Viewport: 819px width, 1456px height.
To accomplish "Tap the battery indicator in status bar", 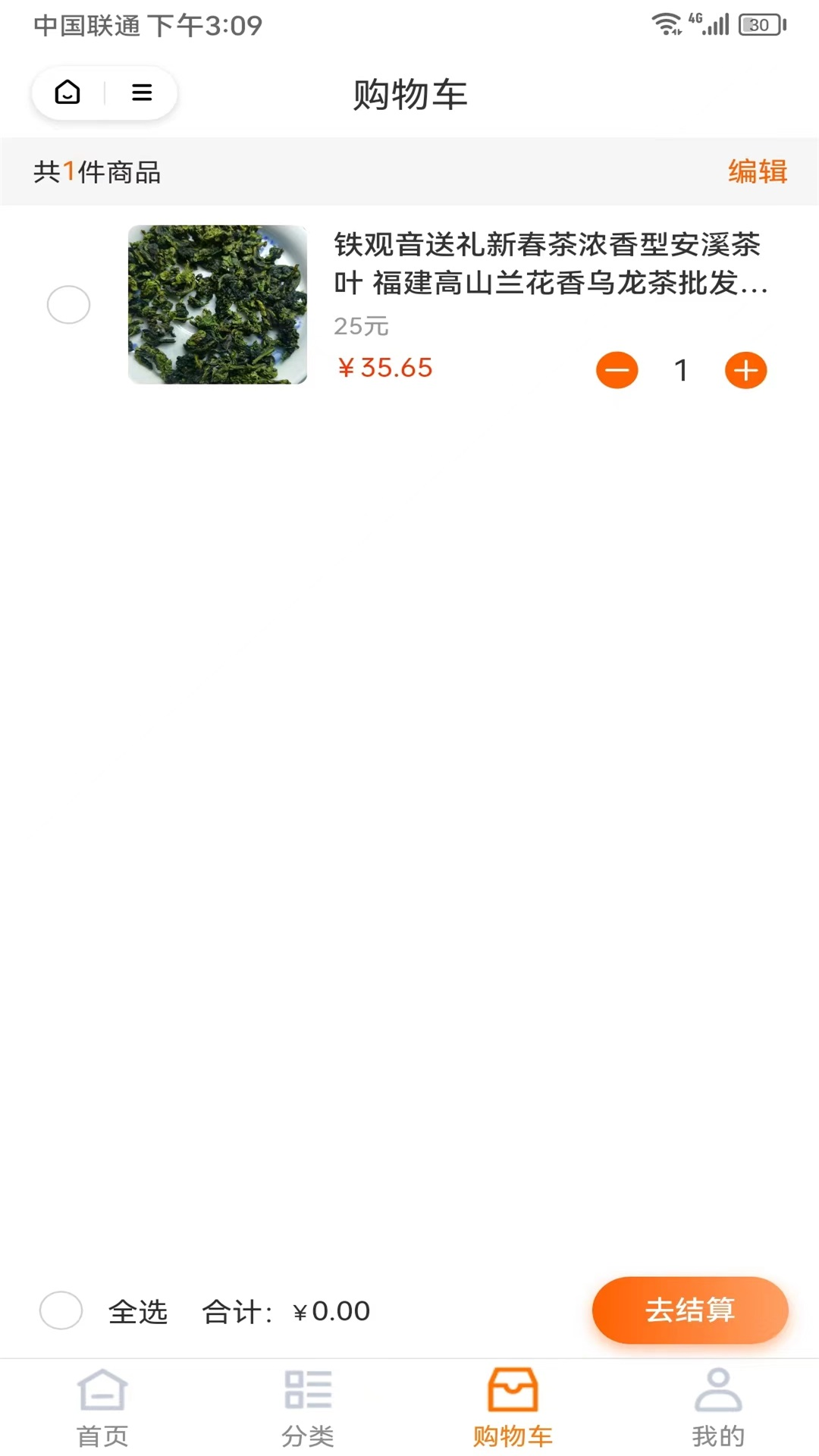I will 758,23.
